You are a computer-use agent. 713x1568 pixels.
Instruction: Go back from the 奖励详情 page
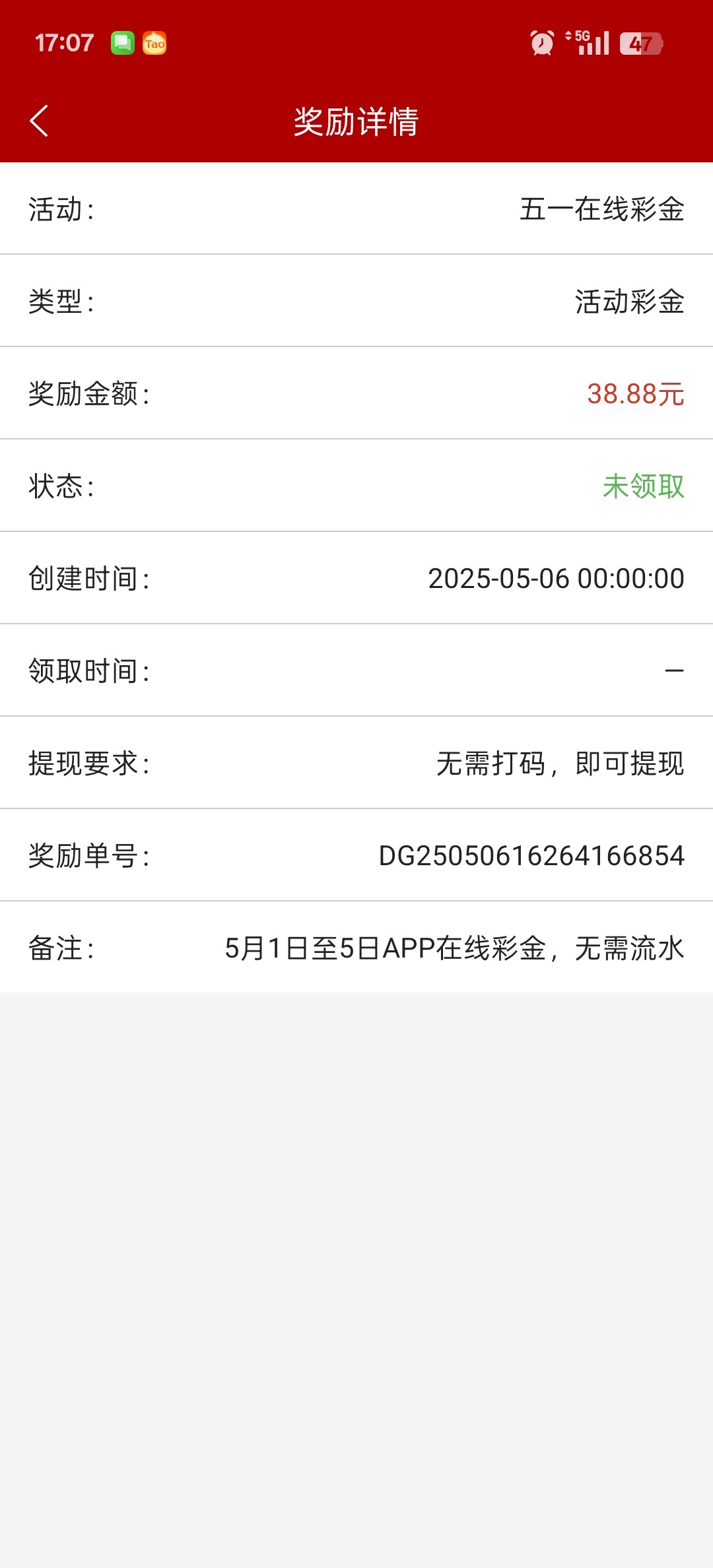[39, 121]
